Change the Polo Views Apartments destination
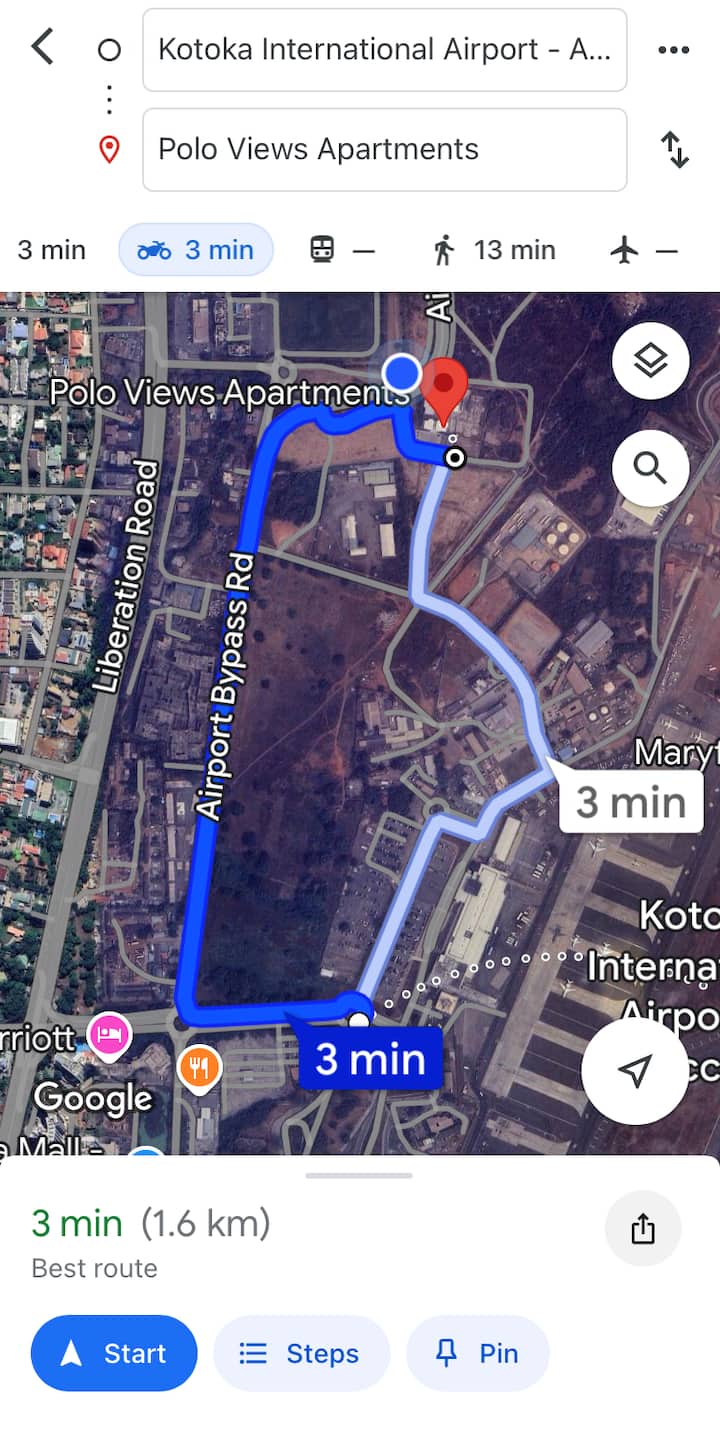The height and width of the screenshot is (1431, 720). click(384, 150)
